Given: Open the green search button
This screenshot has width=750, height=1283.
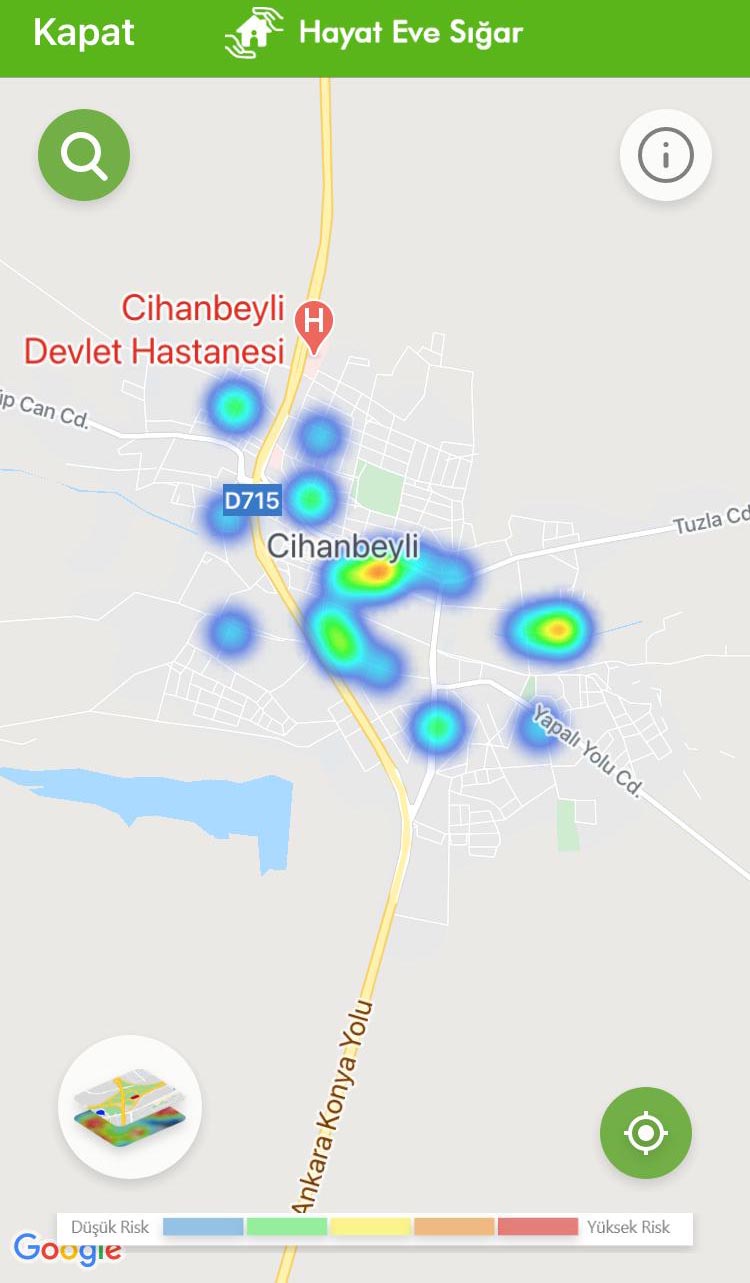Looking at the screenshot, I should point(84,155).
